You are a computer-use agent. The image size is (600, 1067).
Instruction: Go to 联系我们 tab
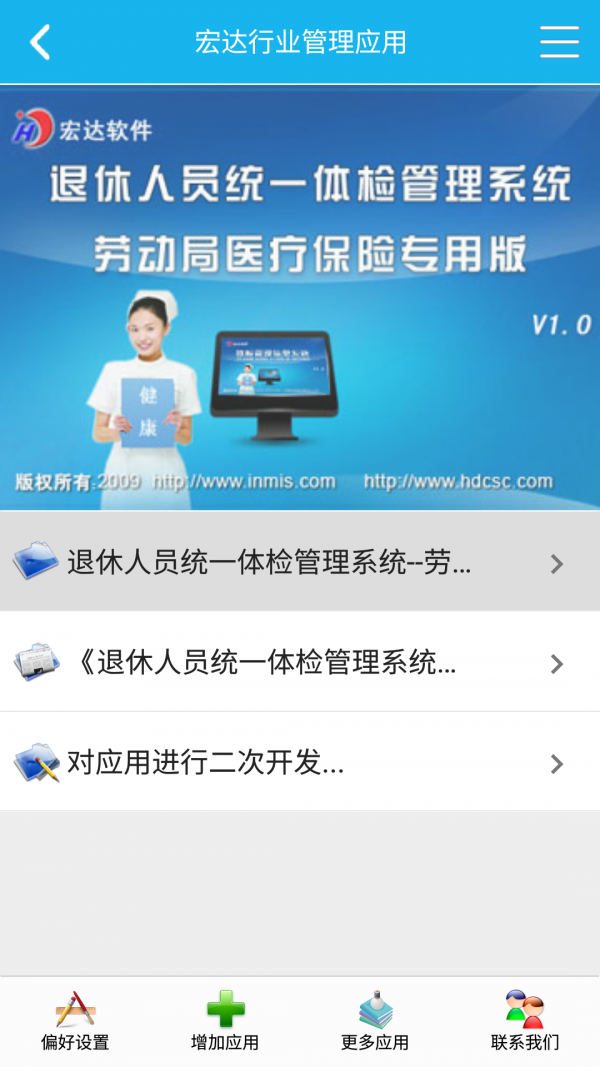pos(525,1021)
